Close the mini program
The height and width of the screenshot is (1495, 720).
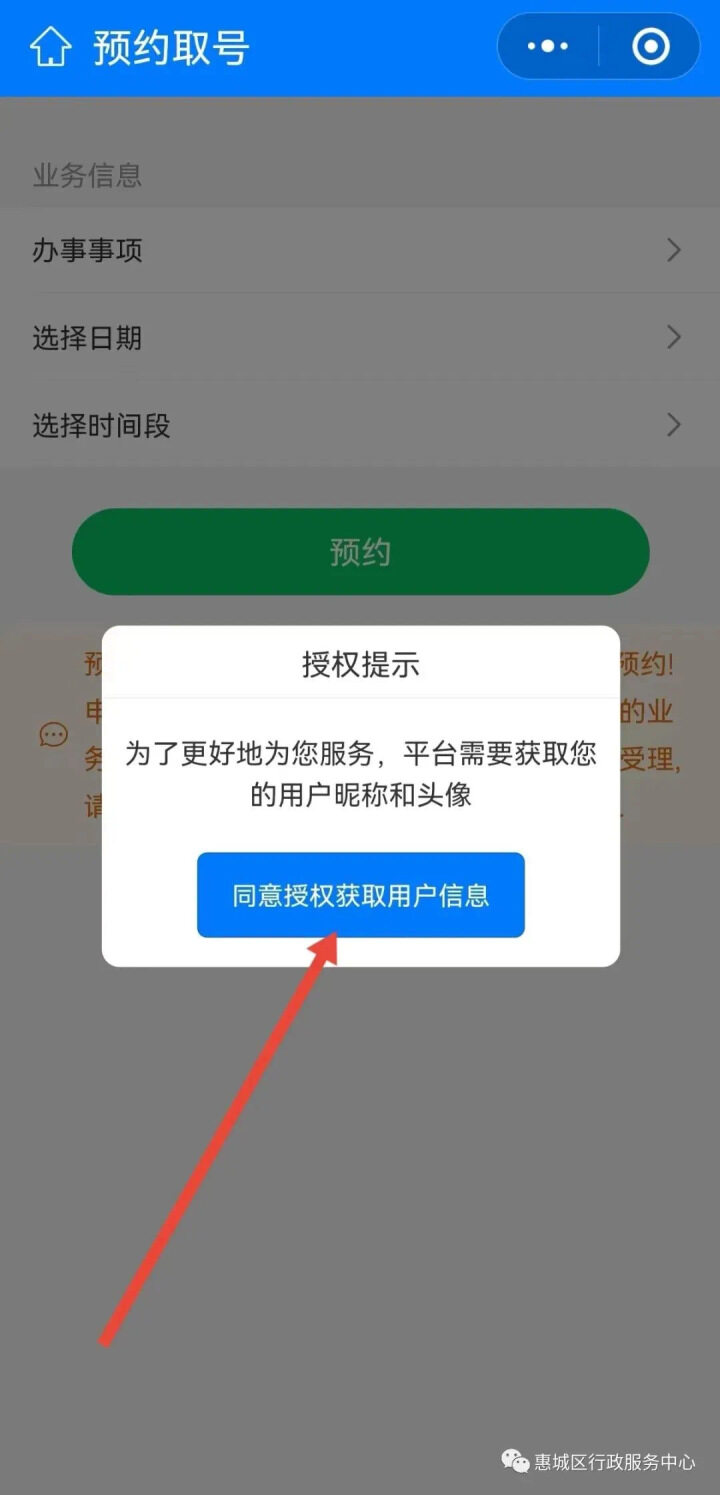tap(651, 47)
